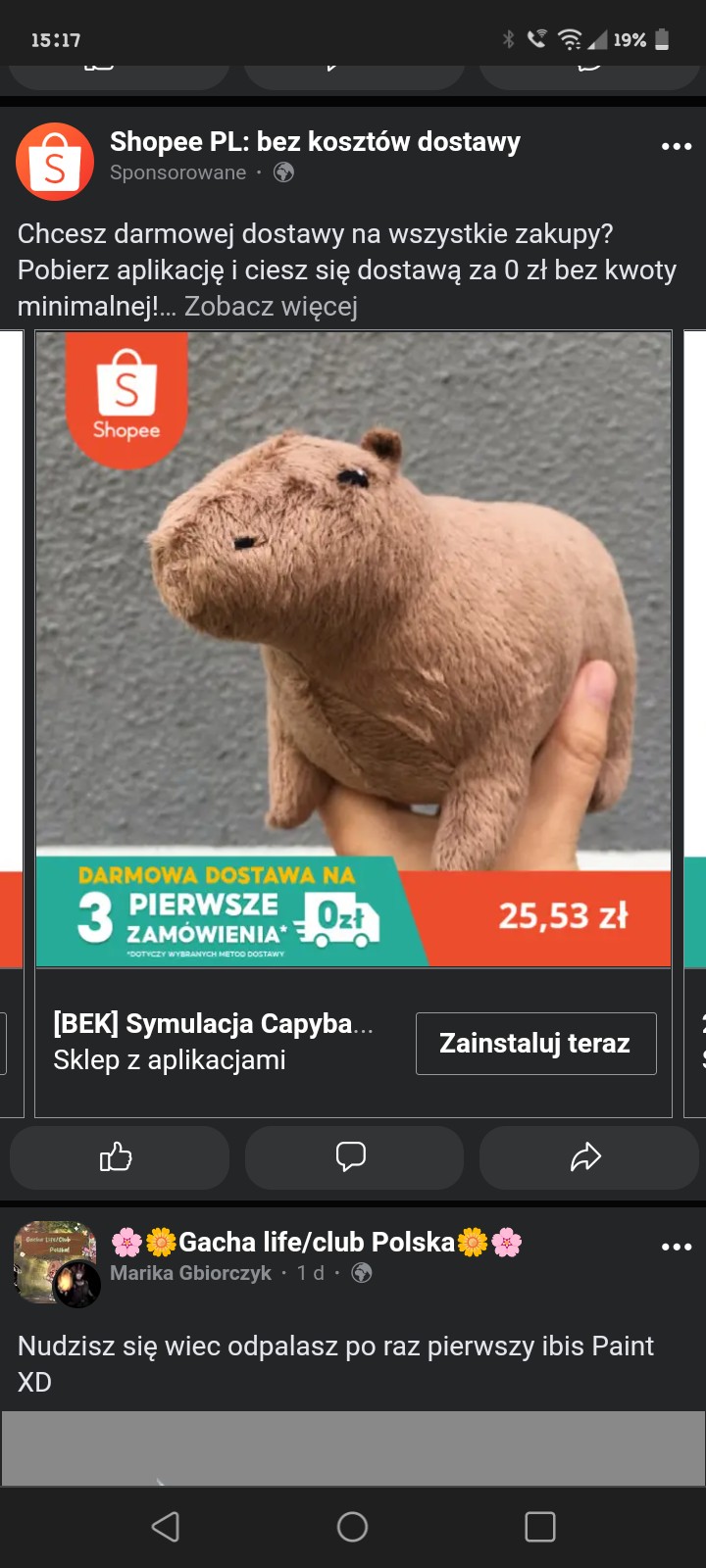Share the Shopee PL sponsored post
This screenshot has height=1568, width=706.
tap(586, 1157)
